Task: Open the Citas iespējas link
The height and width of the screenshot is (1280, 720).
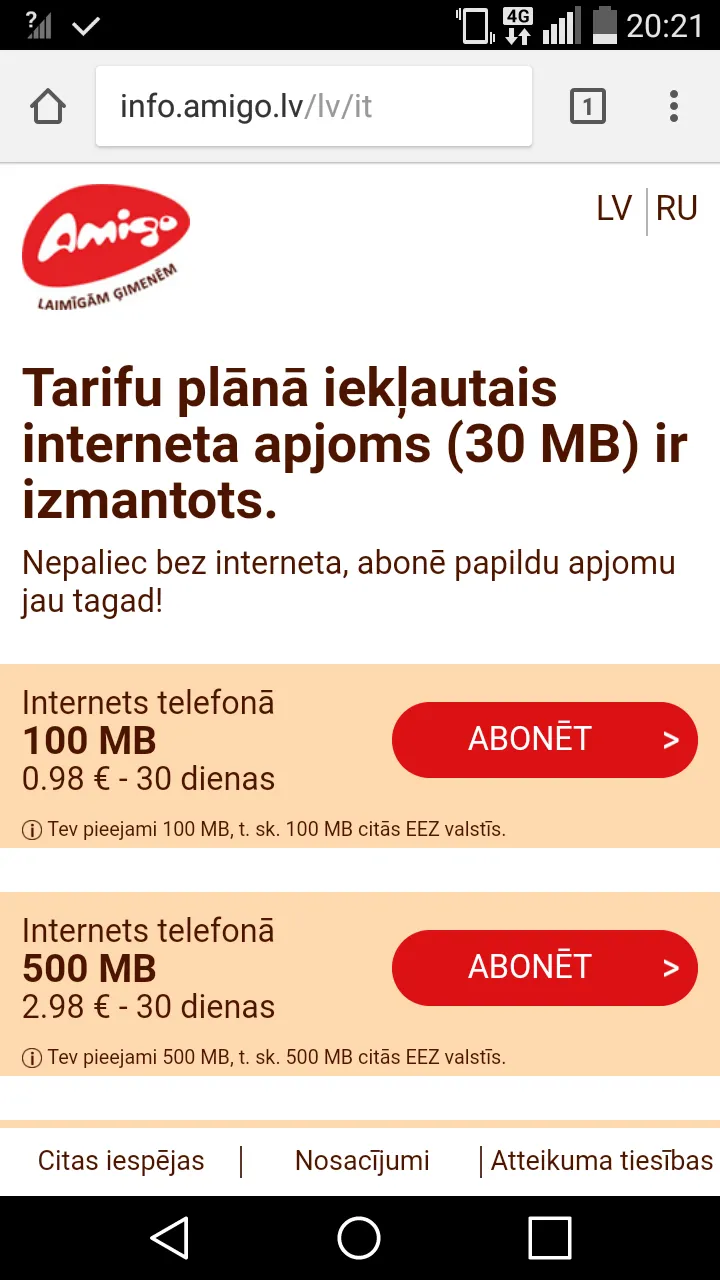Action: click(121, 1161)
